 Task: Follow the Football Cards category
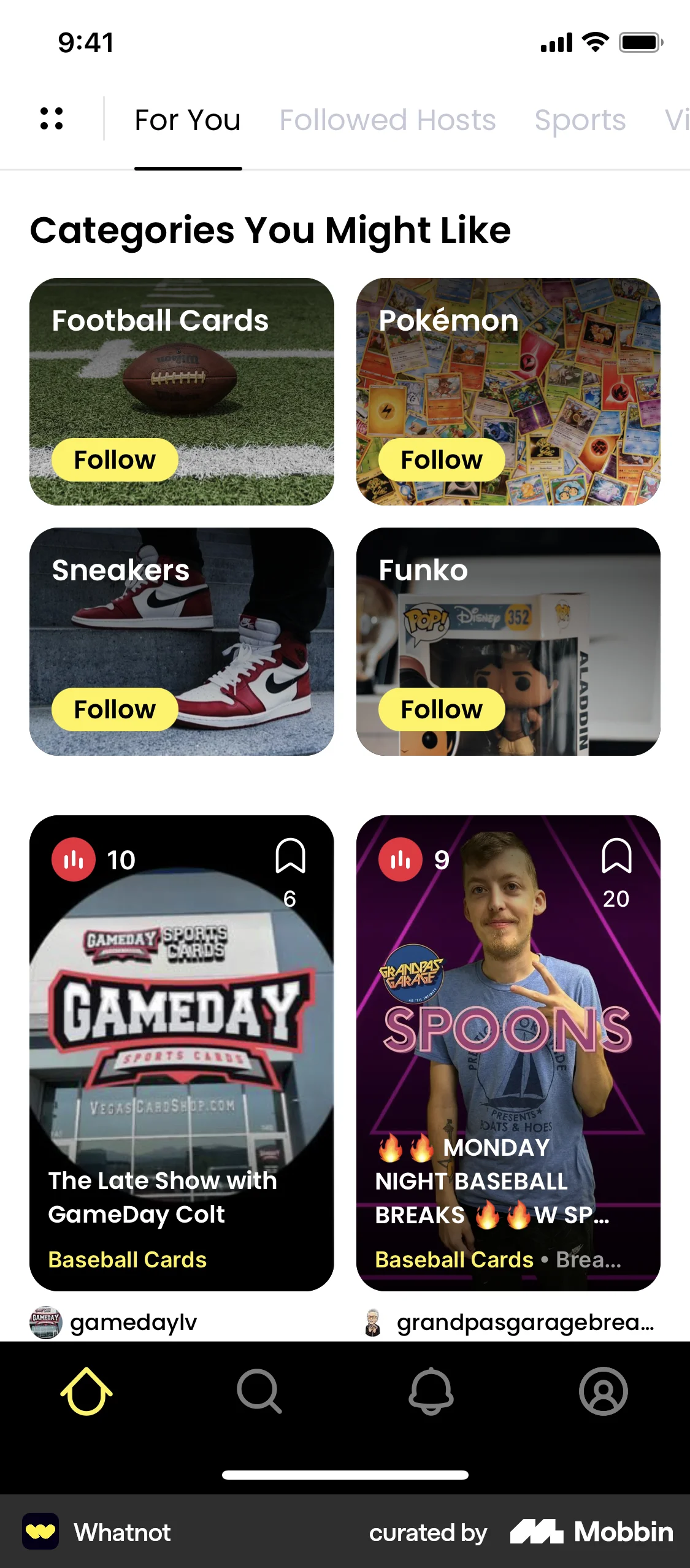114,459
